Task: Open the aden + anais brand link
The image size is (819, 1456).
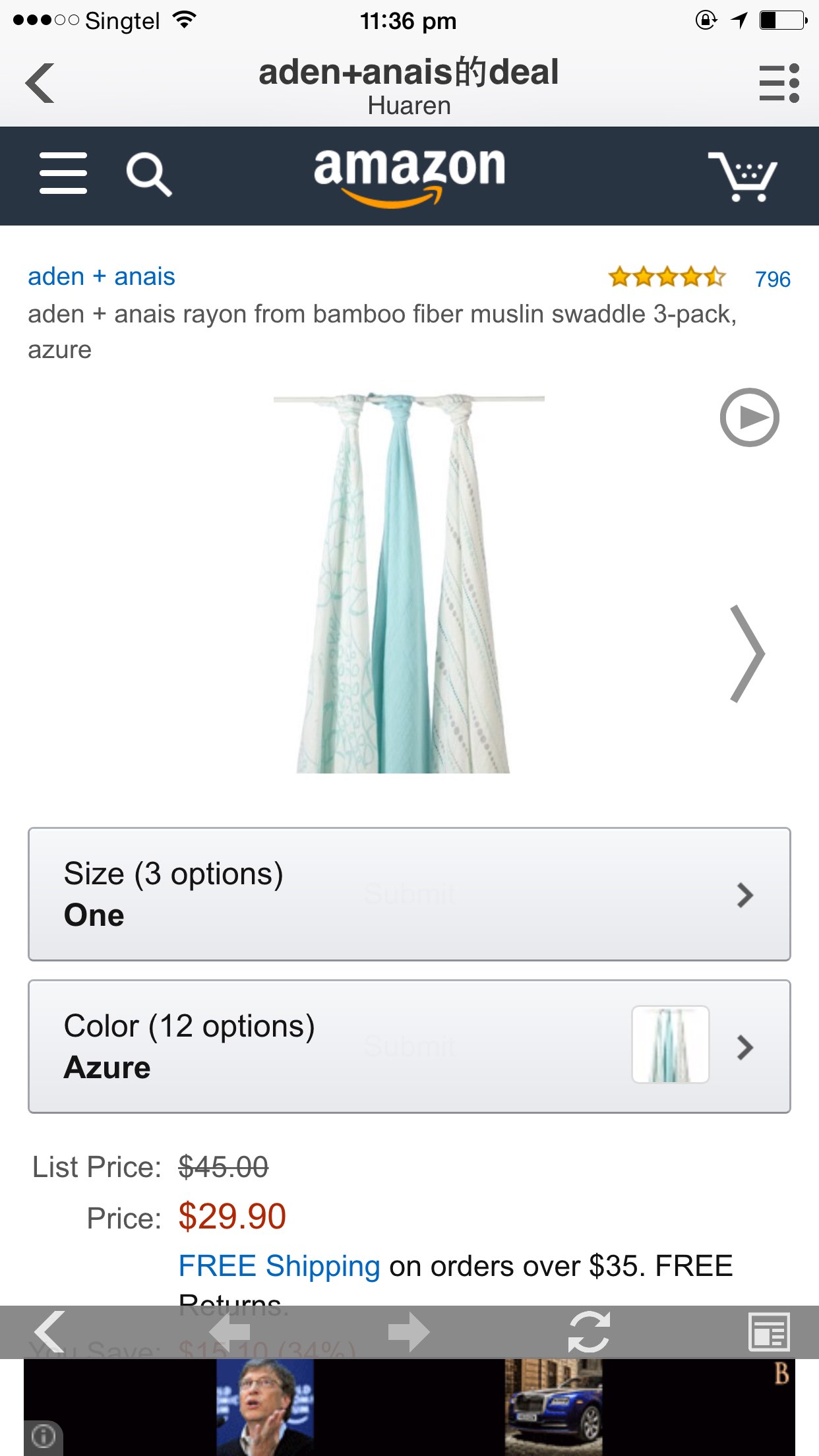Action: coord(102,276)
